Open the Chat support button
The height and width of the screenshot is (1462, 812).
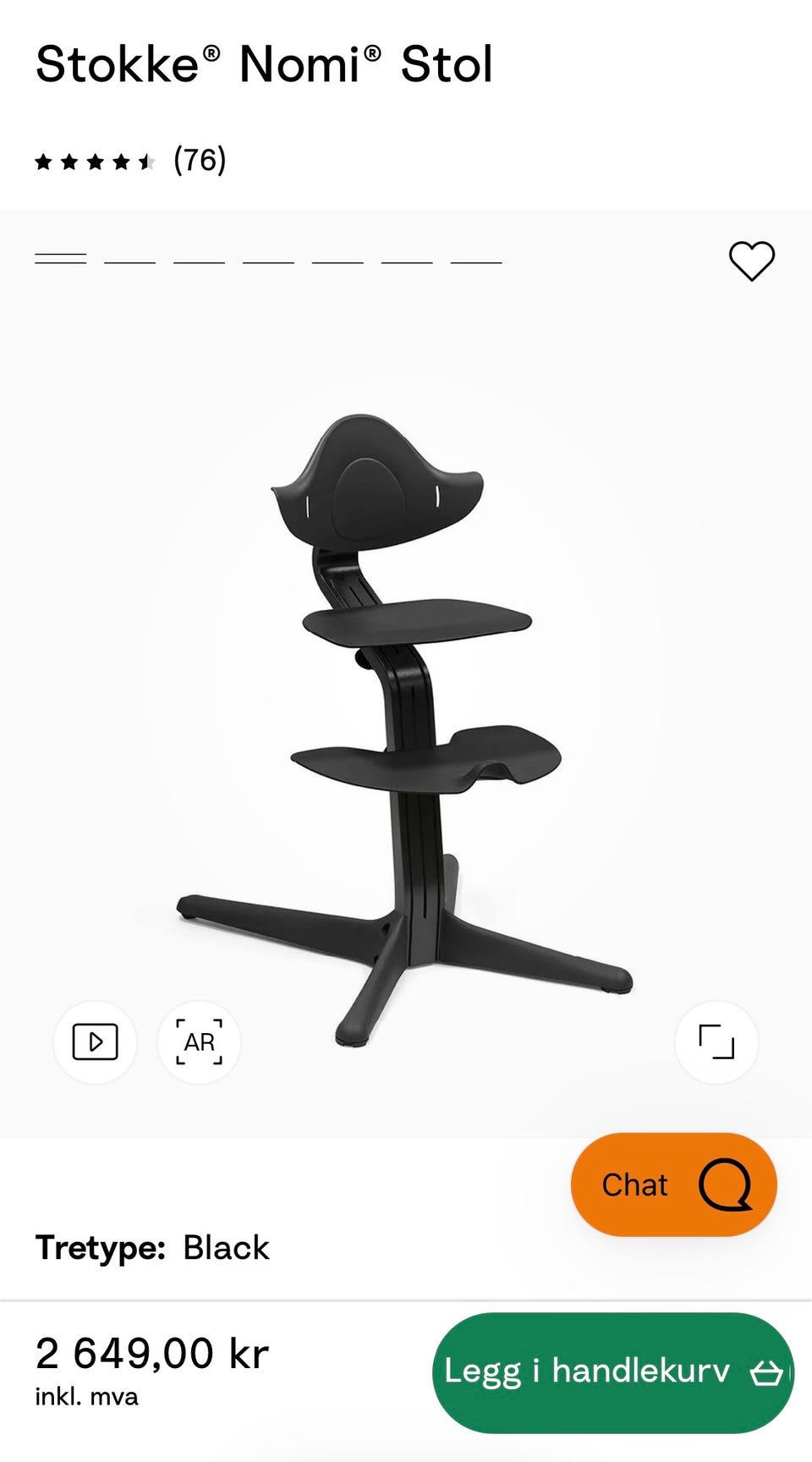(673, 1184)
